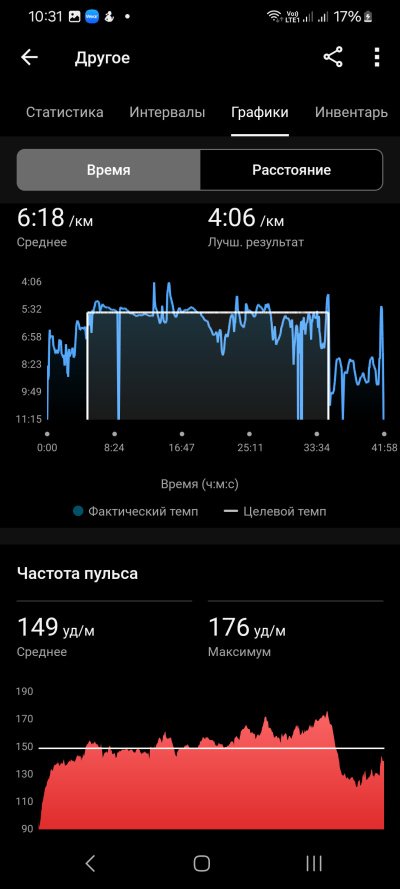The width and height of the screenshot is (400, 889).
Task: Tap the system home button
Action: (x=201, y=863)
